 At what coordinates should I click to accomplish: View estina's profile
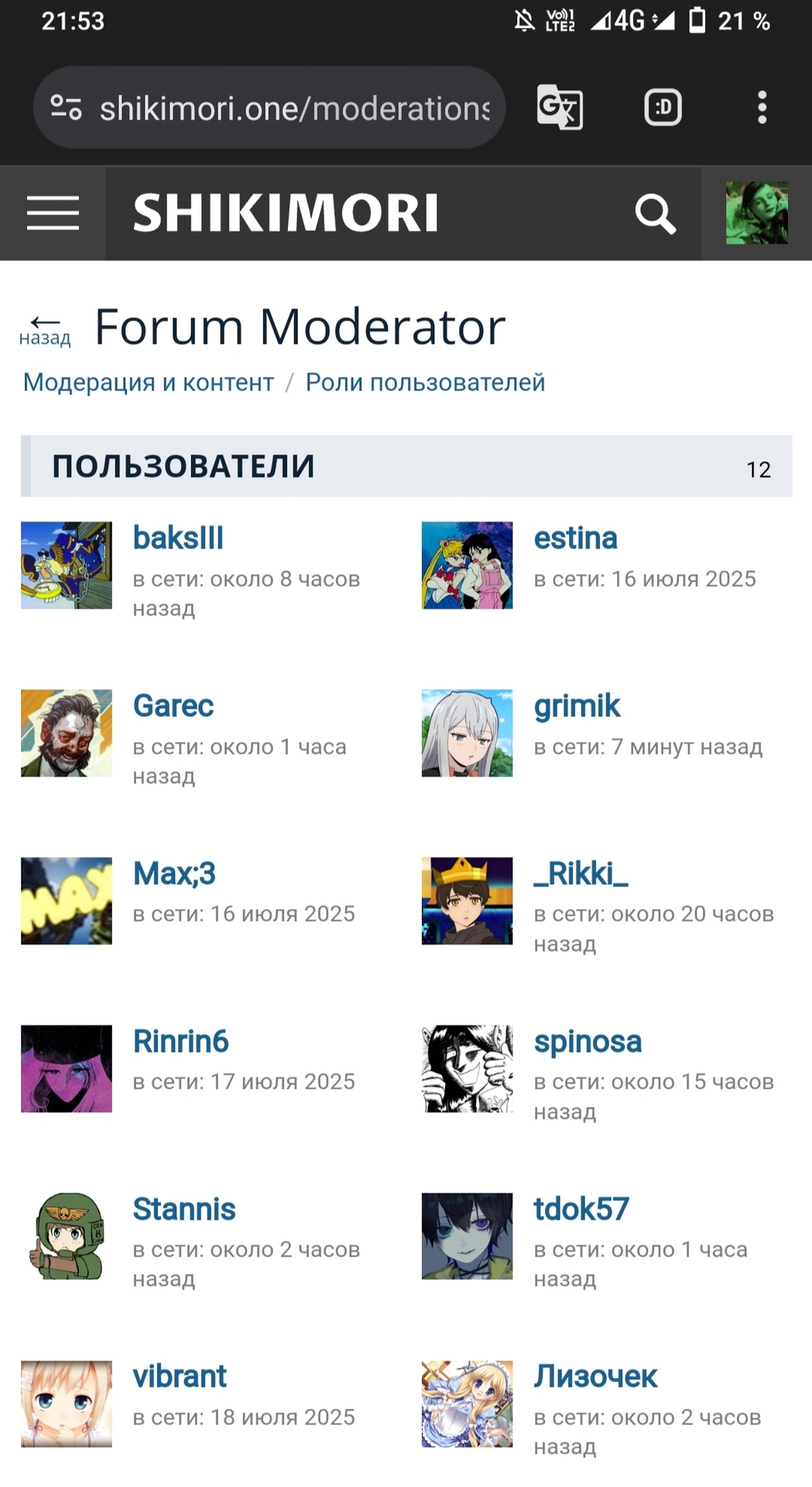pyautogui.click(x=575, y=538)
